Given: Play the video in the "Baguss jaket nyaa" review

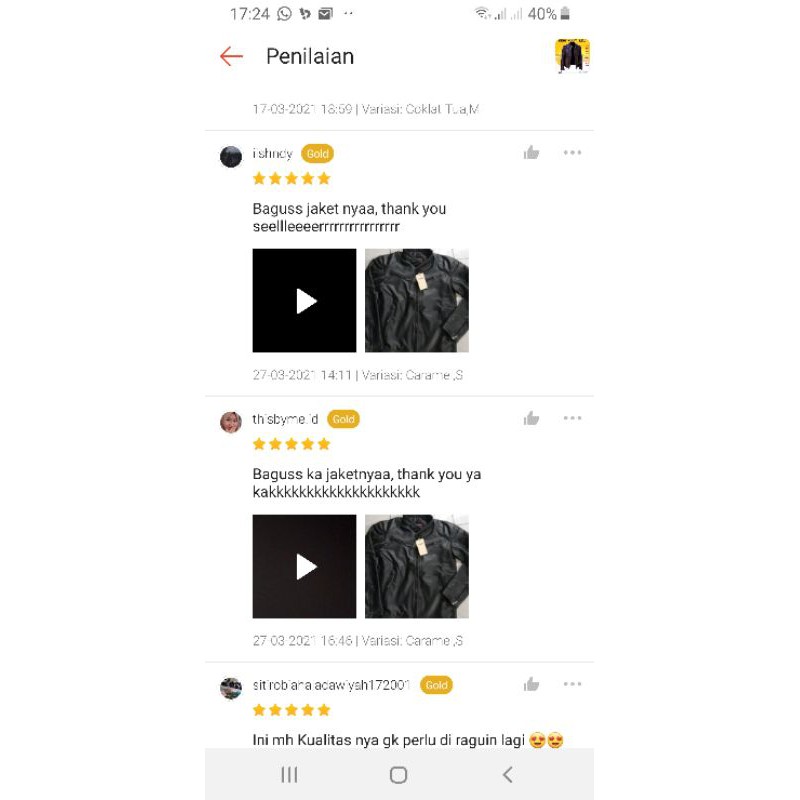Looking at the screenshot, I should coord(304,301).
